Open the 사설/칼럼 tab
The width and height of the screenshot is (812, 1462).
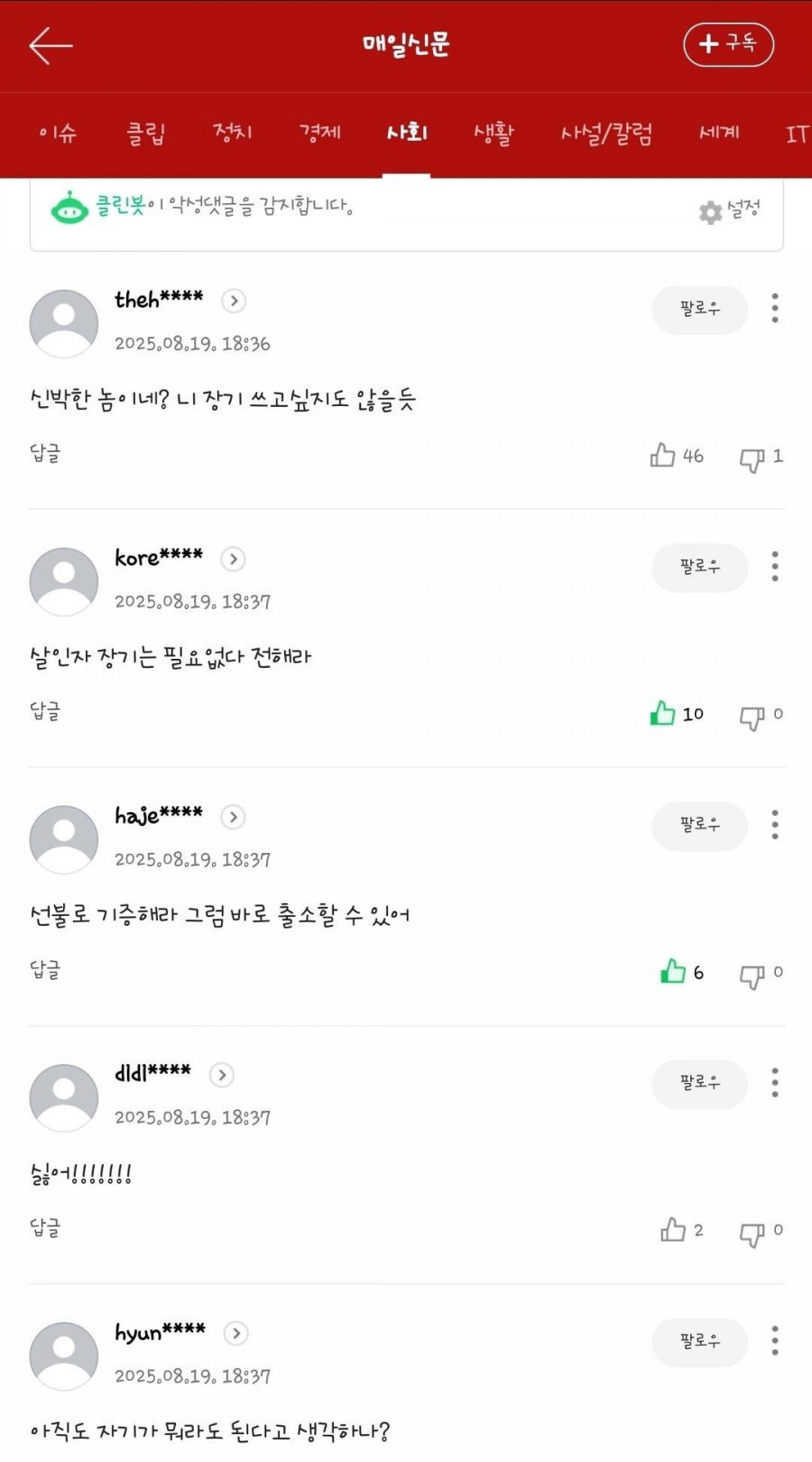pos(606,134)
